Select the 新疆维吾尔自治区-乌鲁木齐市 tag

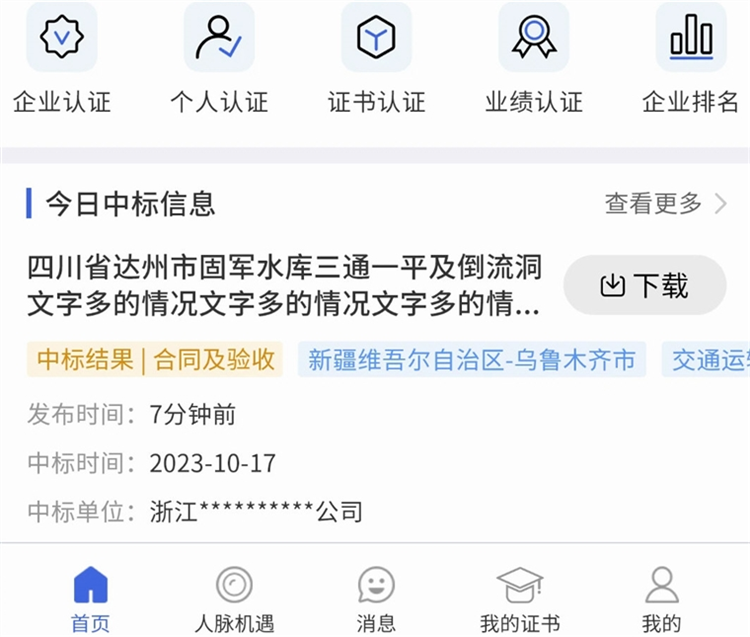tap(471, 360)
